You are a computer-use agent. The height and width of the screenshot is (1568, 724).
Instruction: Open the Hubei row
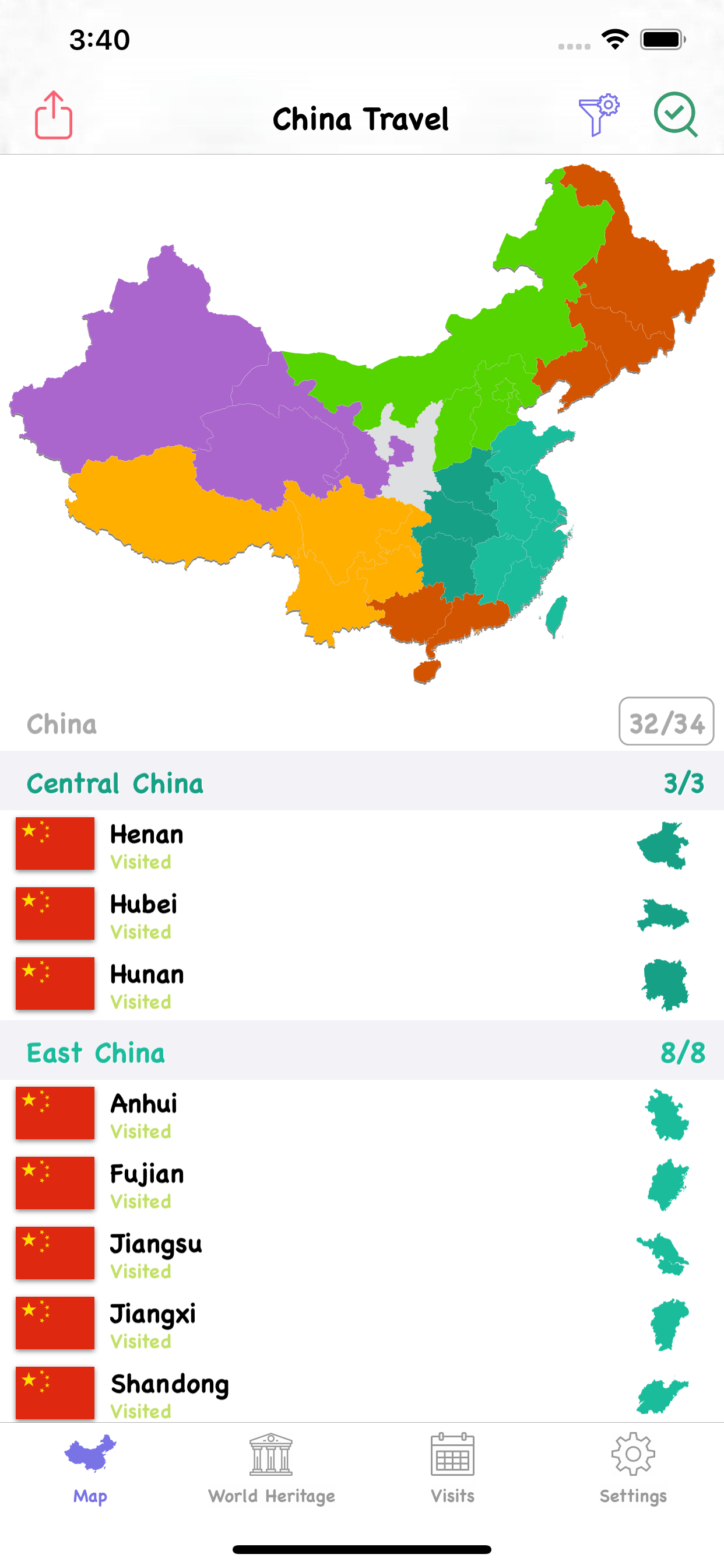362,915
